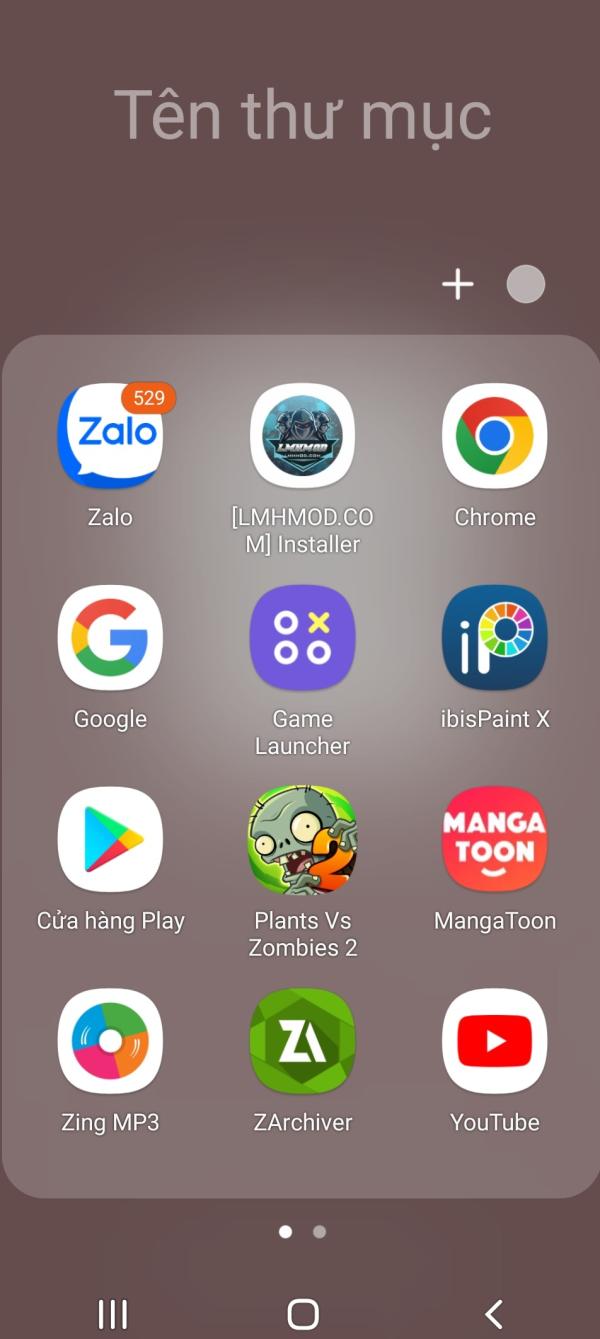This screenshot has height=1339, width=600.
Task: Start ibisPaint X
Action: (494, 638)
